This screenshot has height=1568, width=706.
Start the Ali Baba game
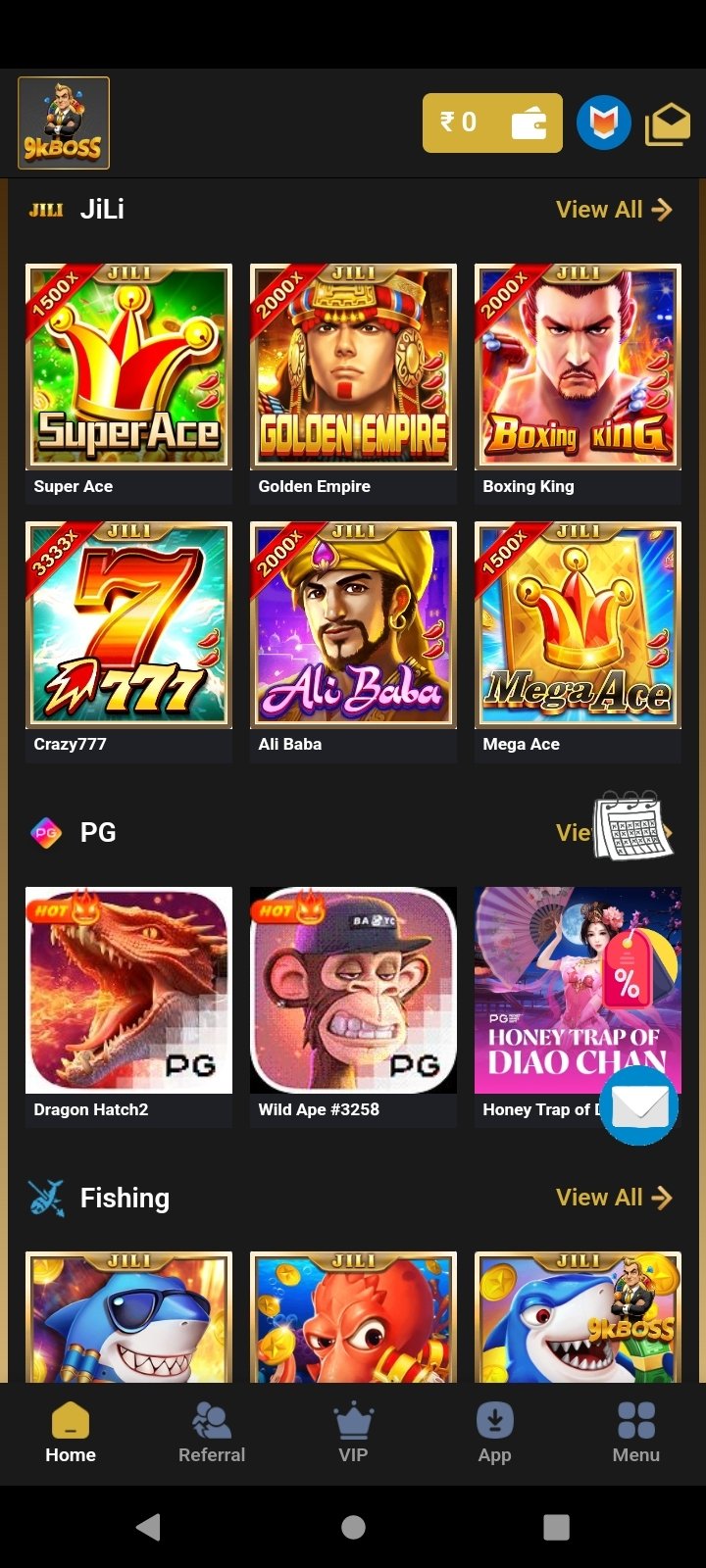tap(353, 624)
